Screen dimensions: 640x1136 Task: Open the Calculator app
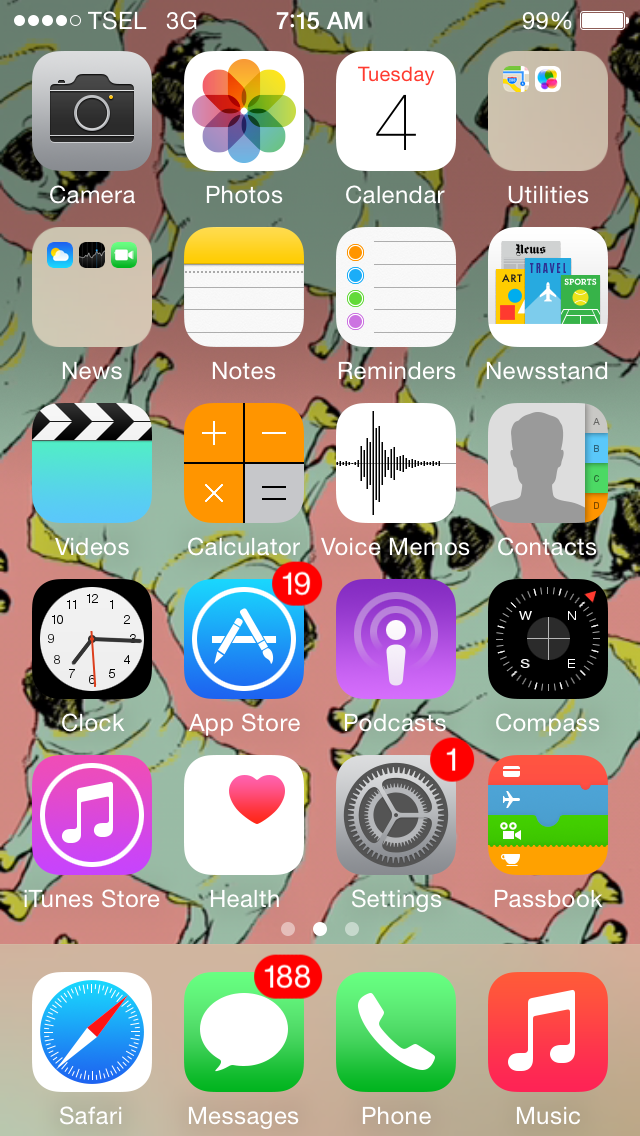[244, 463]
